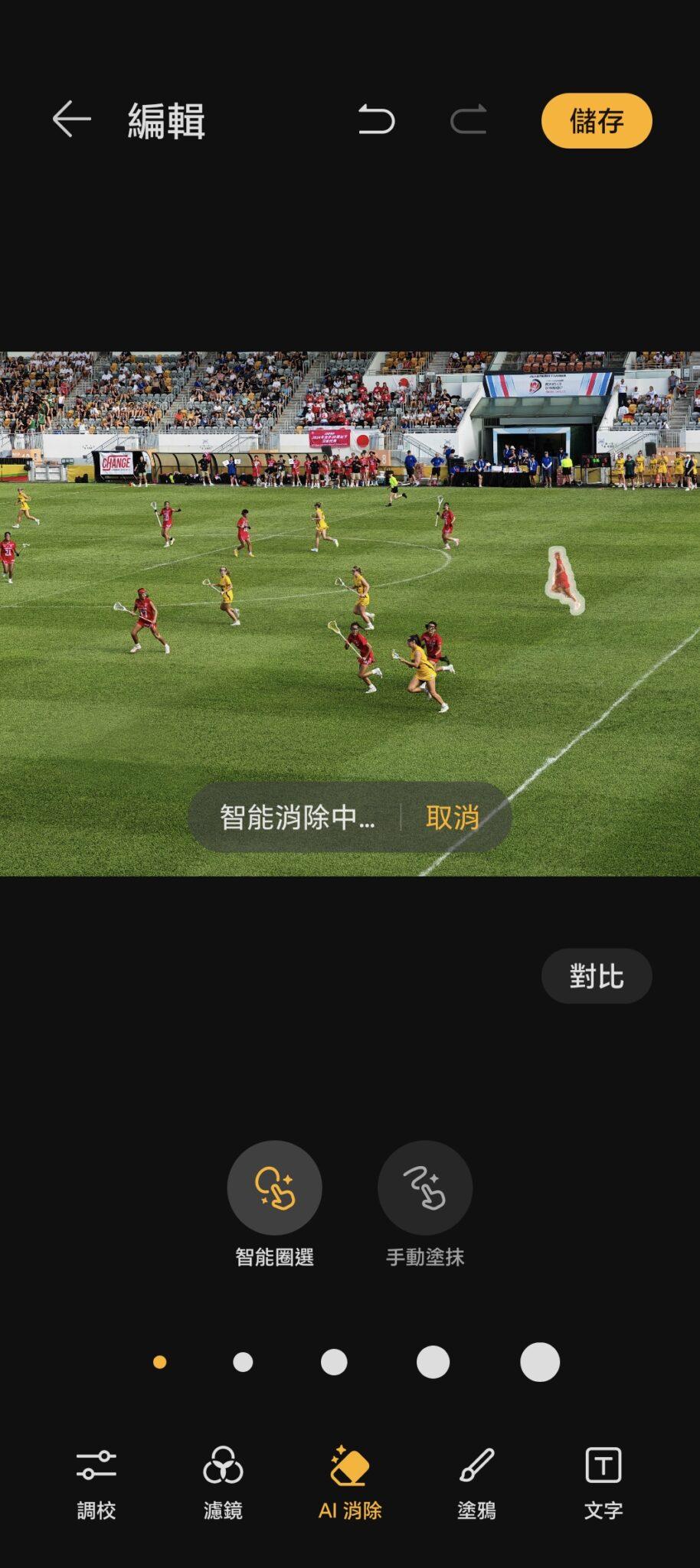Select the 智能圈選 smart selection tool
The width and height of the screenshot is (700, 1568).
pyautogui.click(x=274, y=1187)
